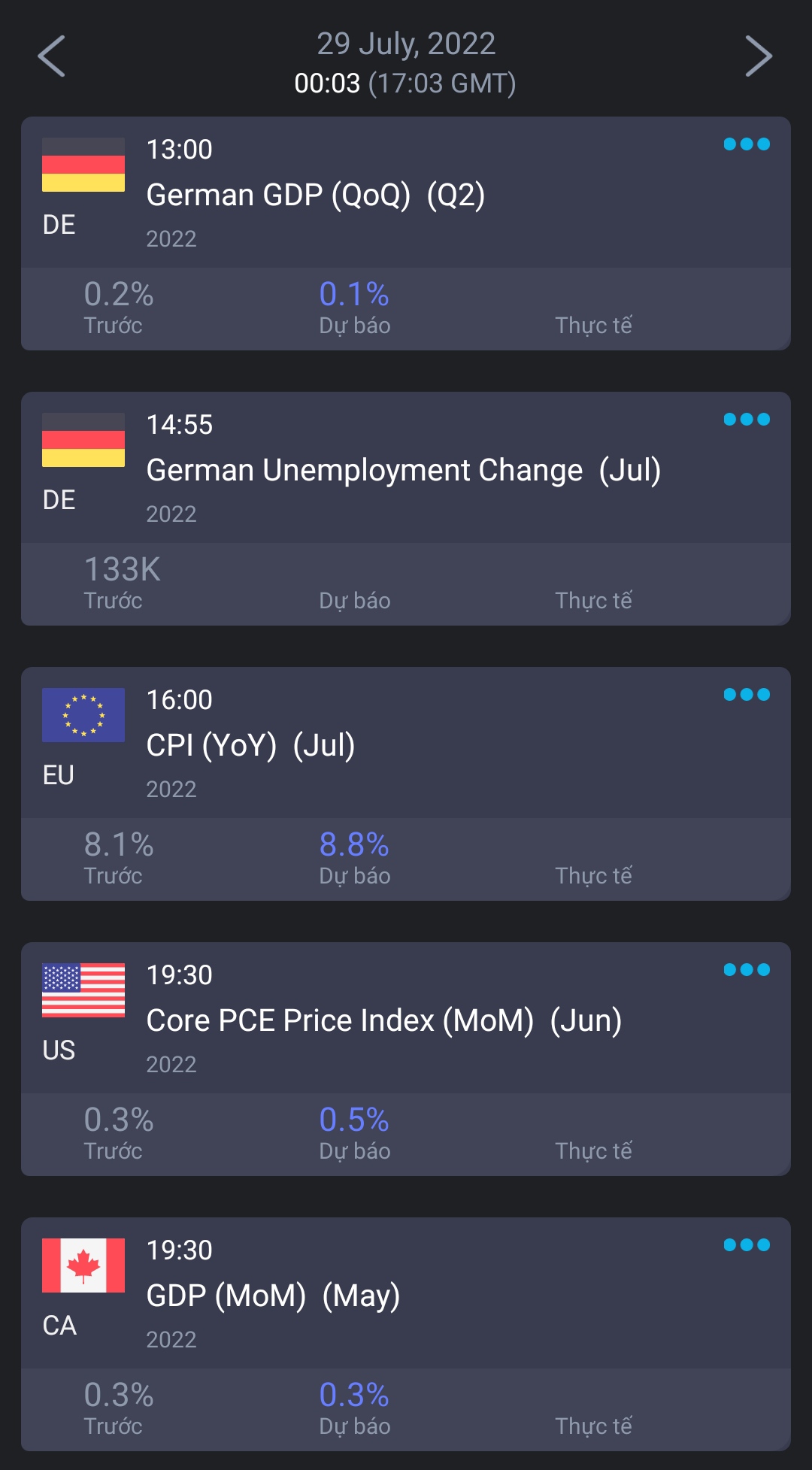Go to the next day

pyautogui.click(x=759, y=56)
